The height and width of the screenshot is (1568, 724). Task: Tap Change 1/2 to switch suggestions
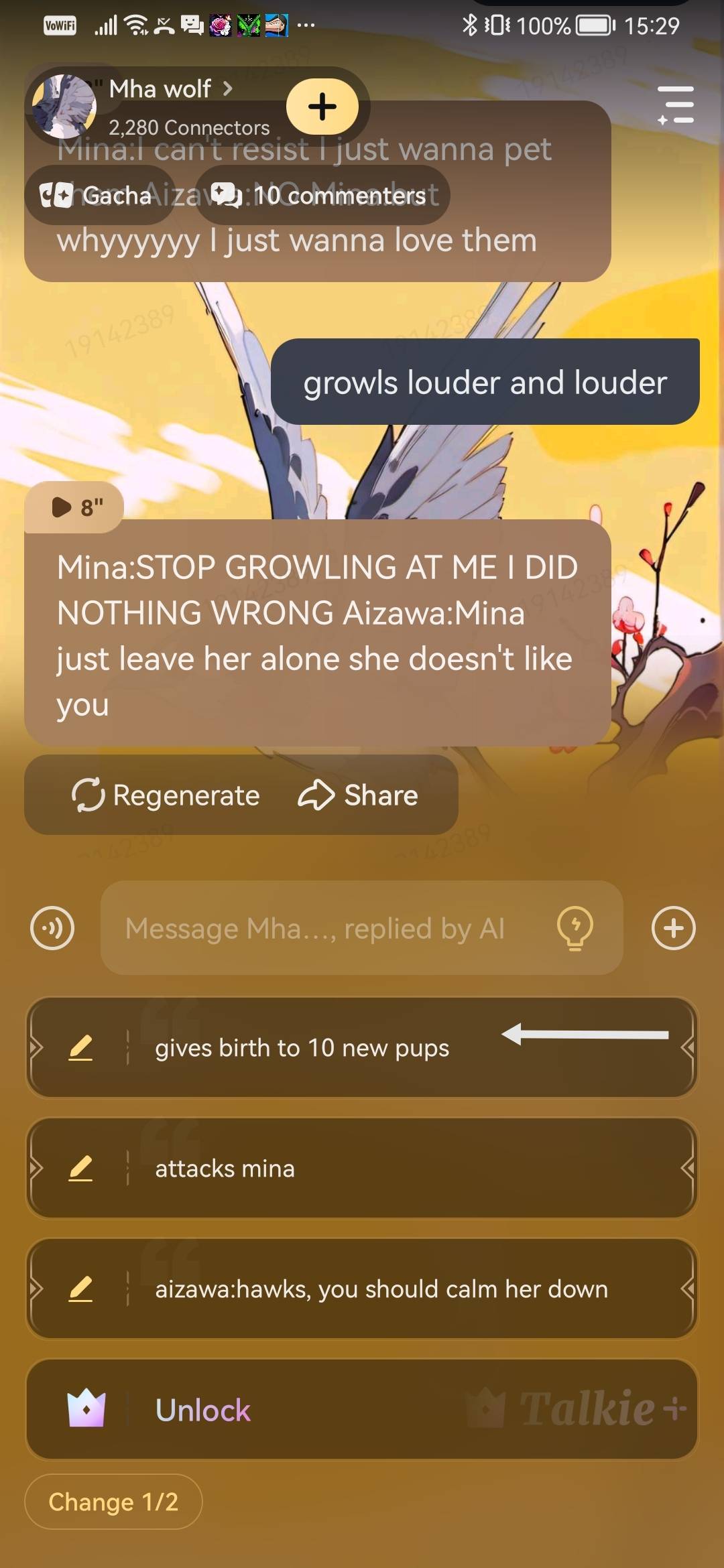(113, 1502)
